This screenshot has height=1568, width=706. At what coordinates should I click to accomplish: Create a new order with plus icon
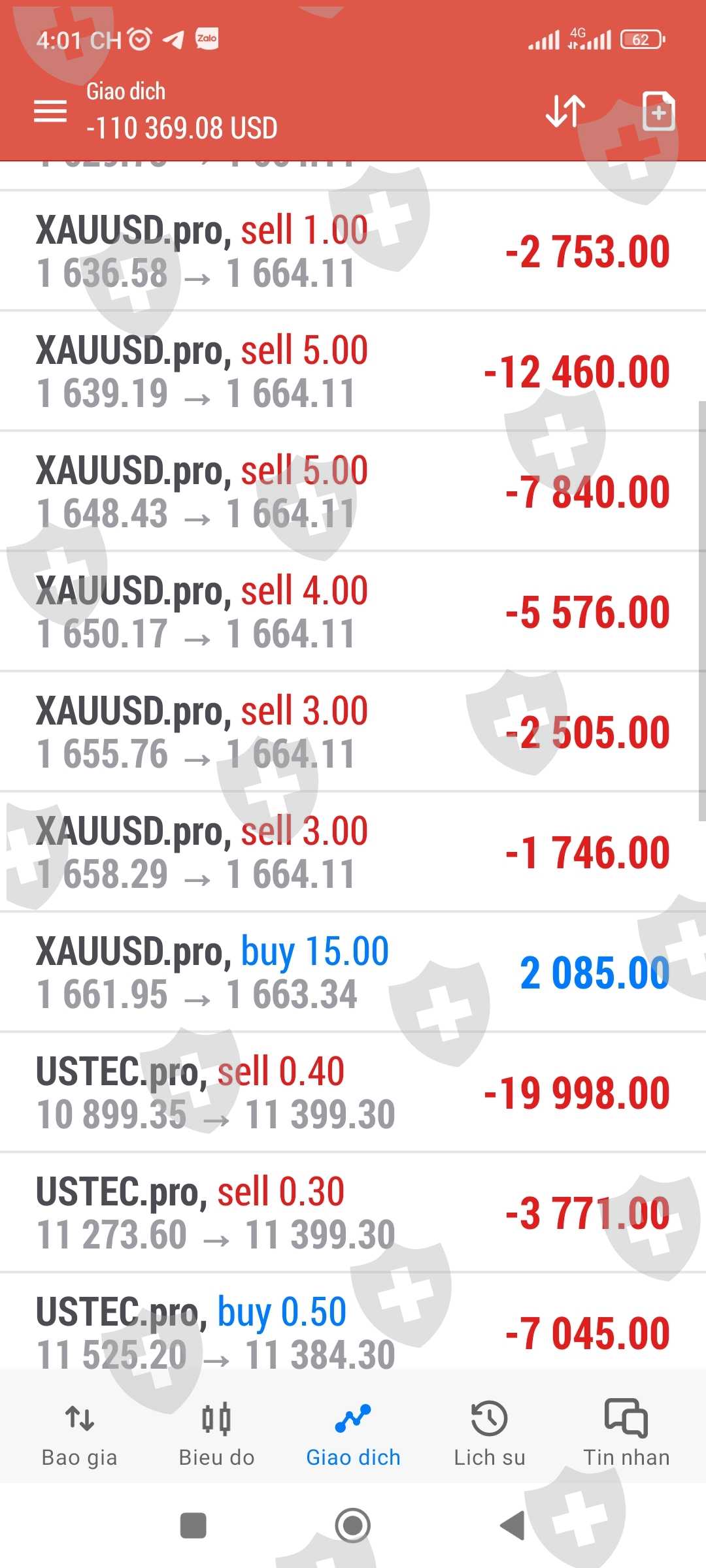coord(658,112)
